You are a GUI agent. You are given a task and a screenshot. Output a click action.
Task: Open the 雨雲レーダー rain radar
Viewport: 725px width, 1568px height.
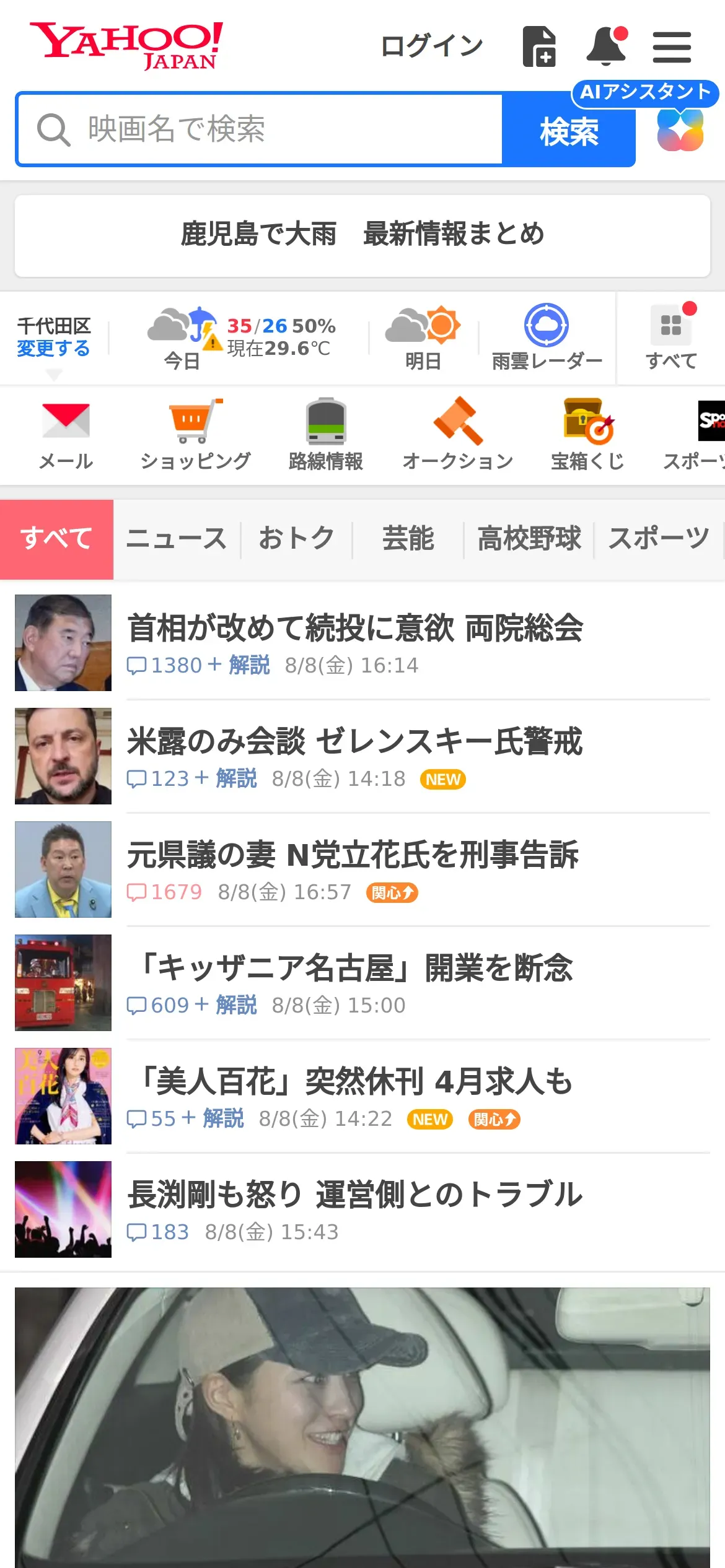click(547, 336)
